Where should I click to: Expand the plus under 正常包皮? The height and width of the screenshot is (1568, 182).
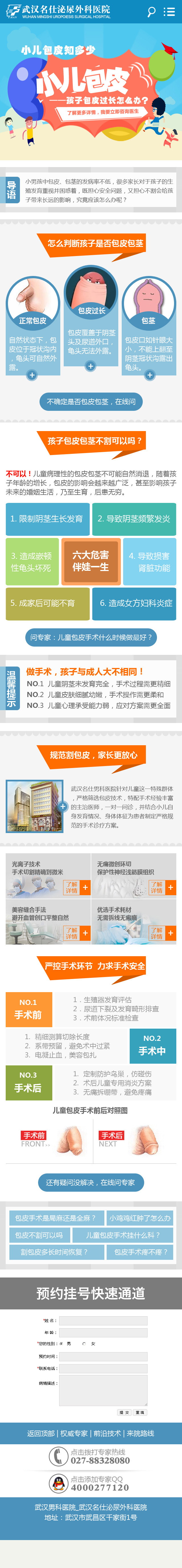(32, 375)
